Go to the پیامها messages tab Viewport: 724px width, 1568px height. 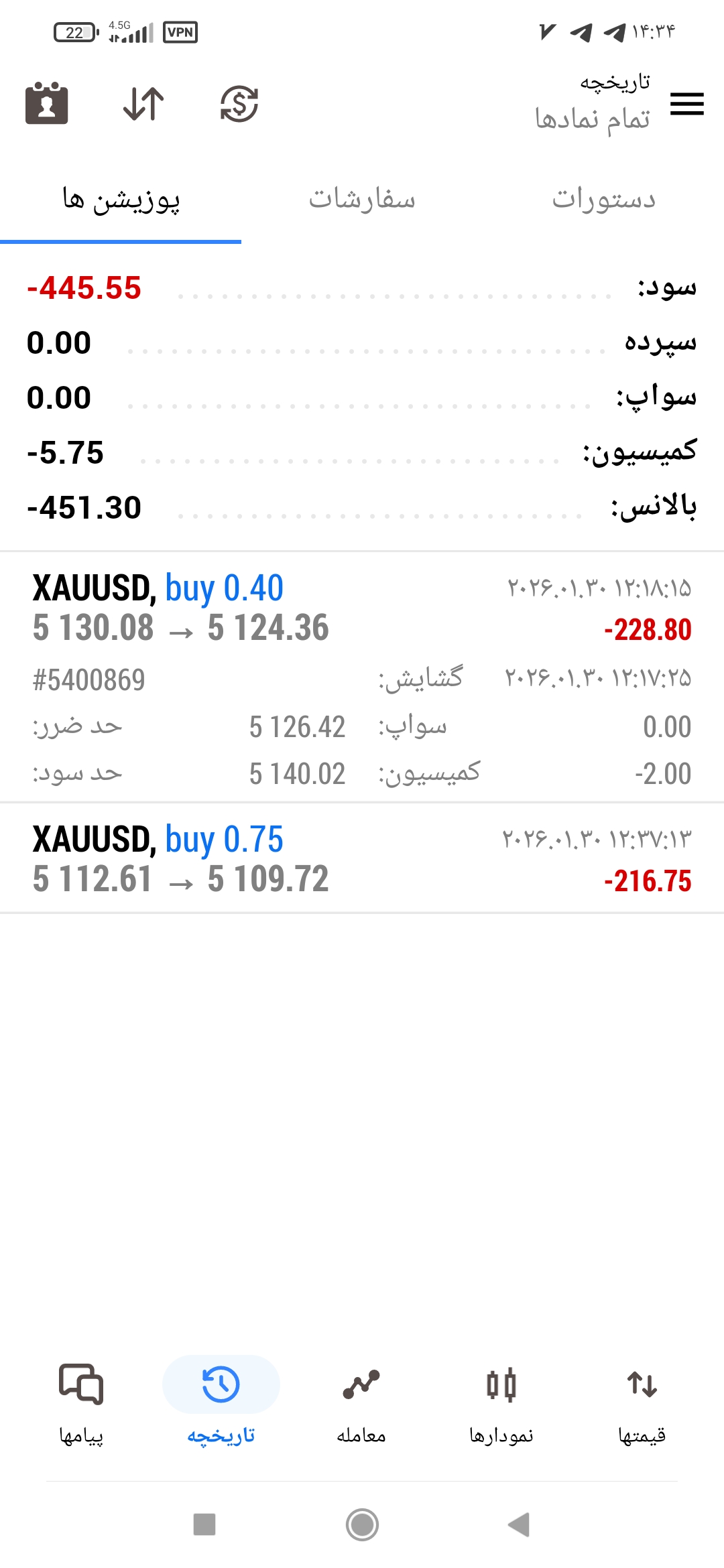coord(81,1402)
